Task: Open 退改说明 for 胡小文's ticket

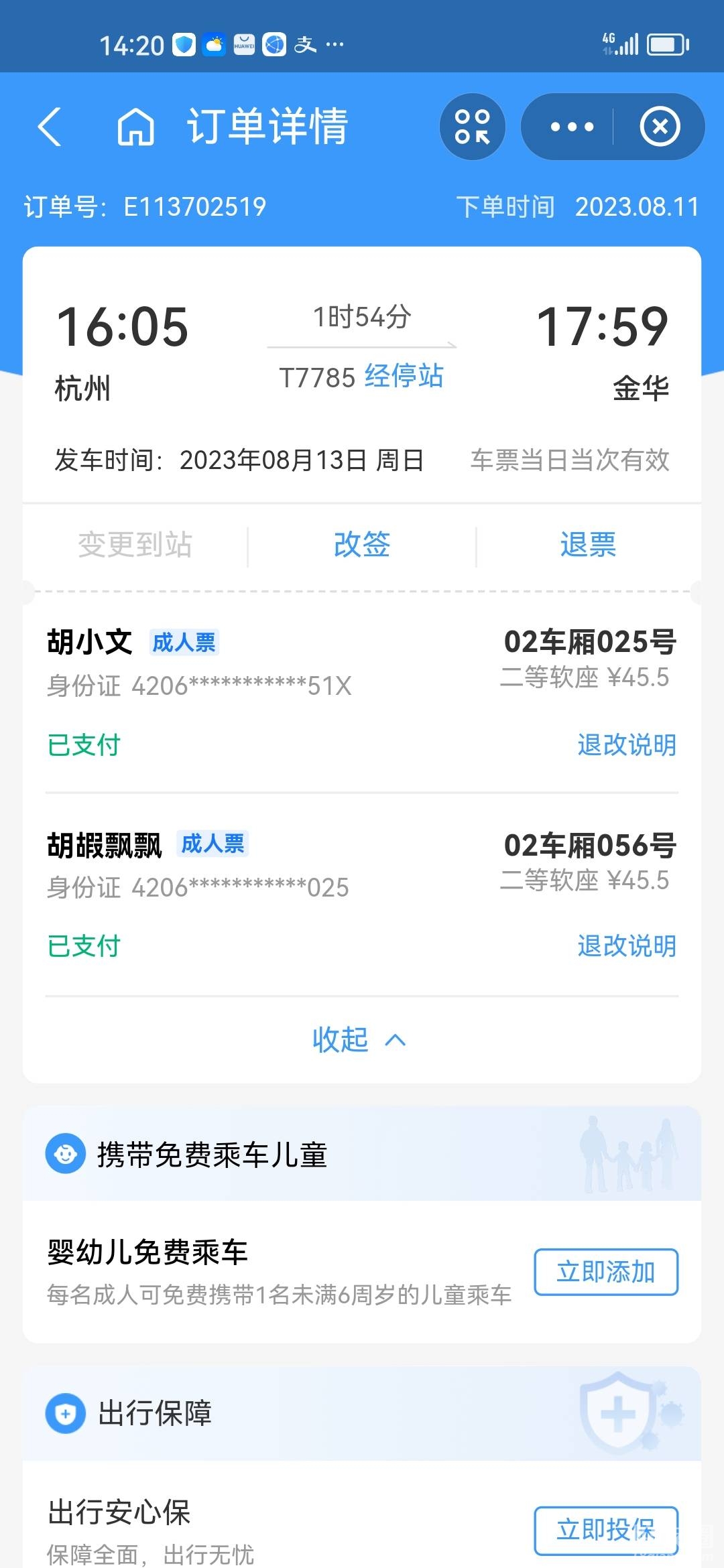Action: coord(627,745)
